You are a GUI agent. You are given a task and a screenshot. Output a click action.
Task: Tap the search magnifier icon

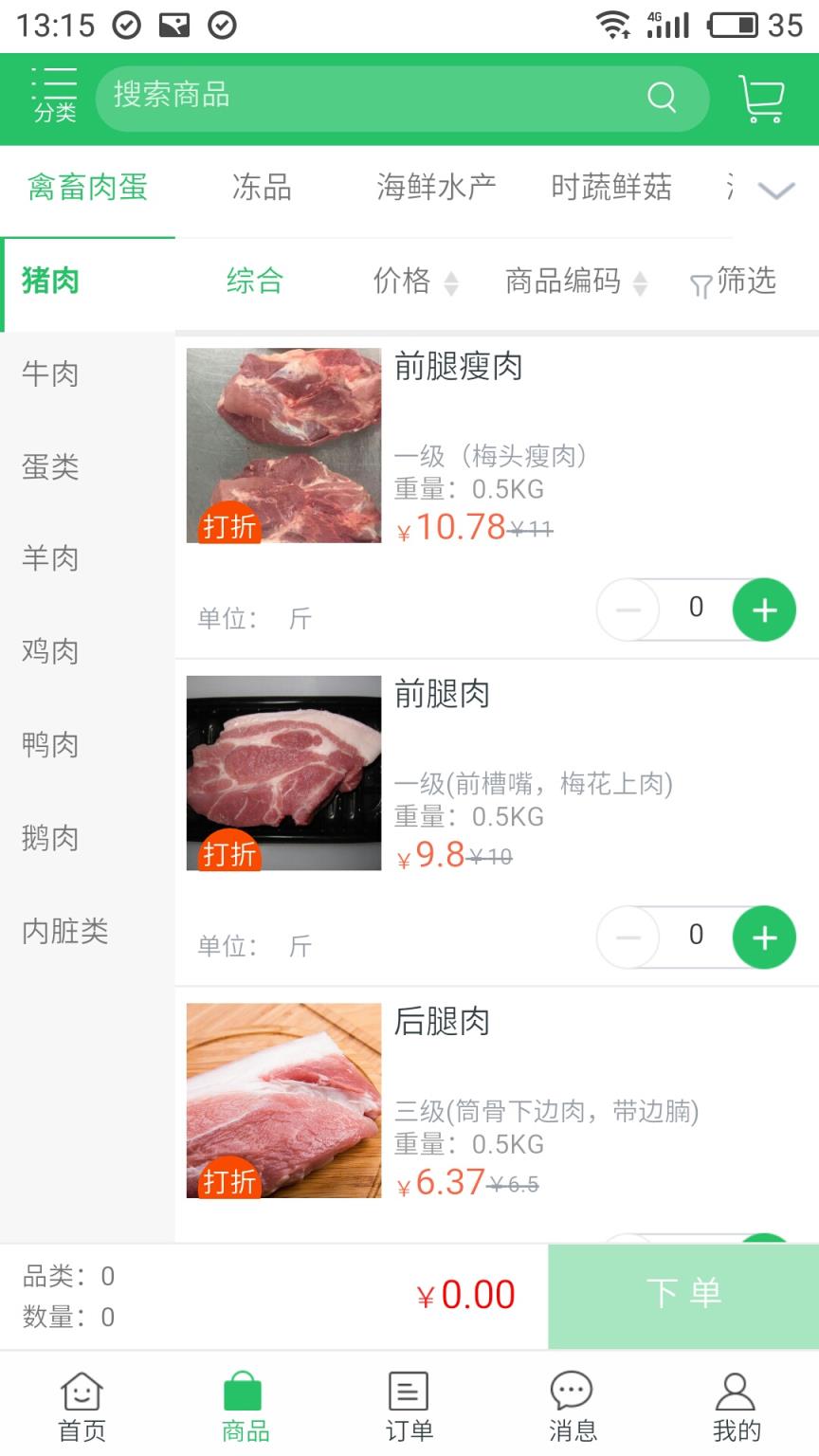click(x=663, y=98)
